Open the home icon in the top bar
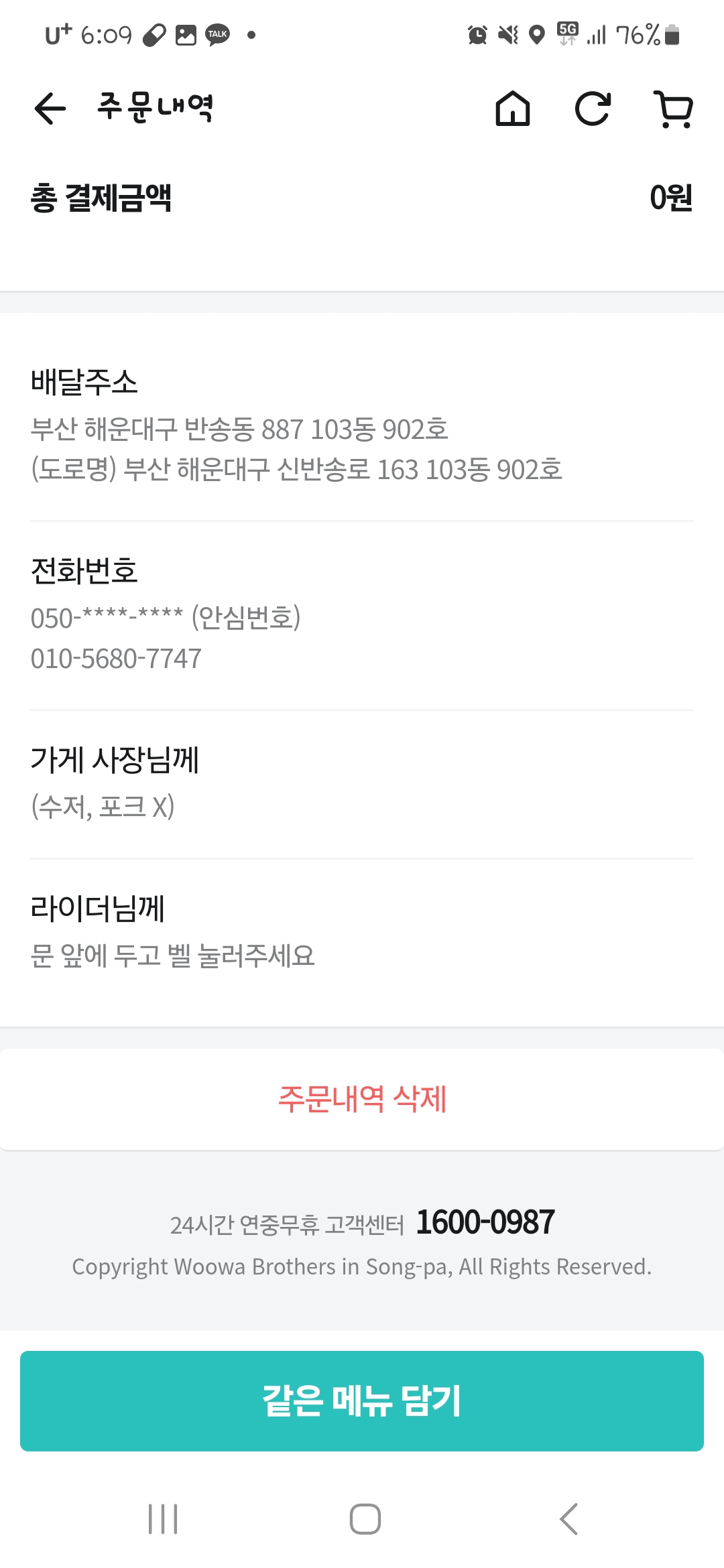724x1568 pixels. (x=513, y=109)
